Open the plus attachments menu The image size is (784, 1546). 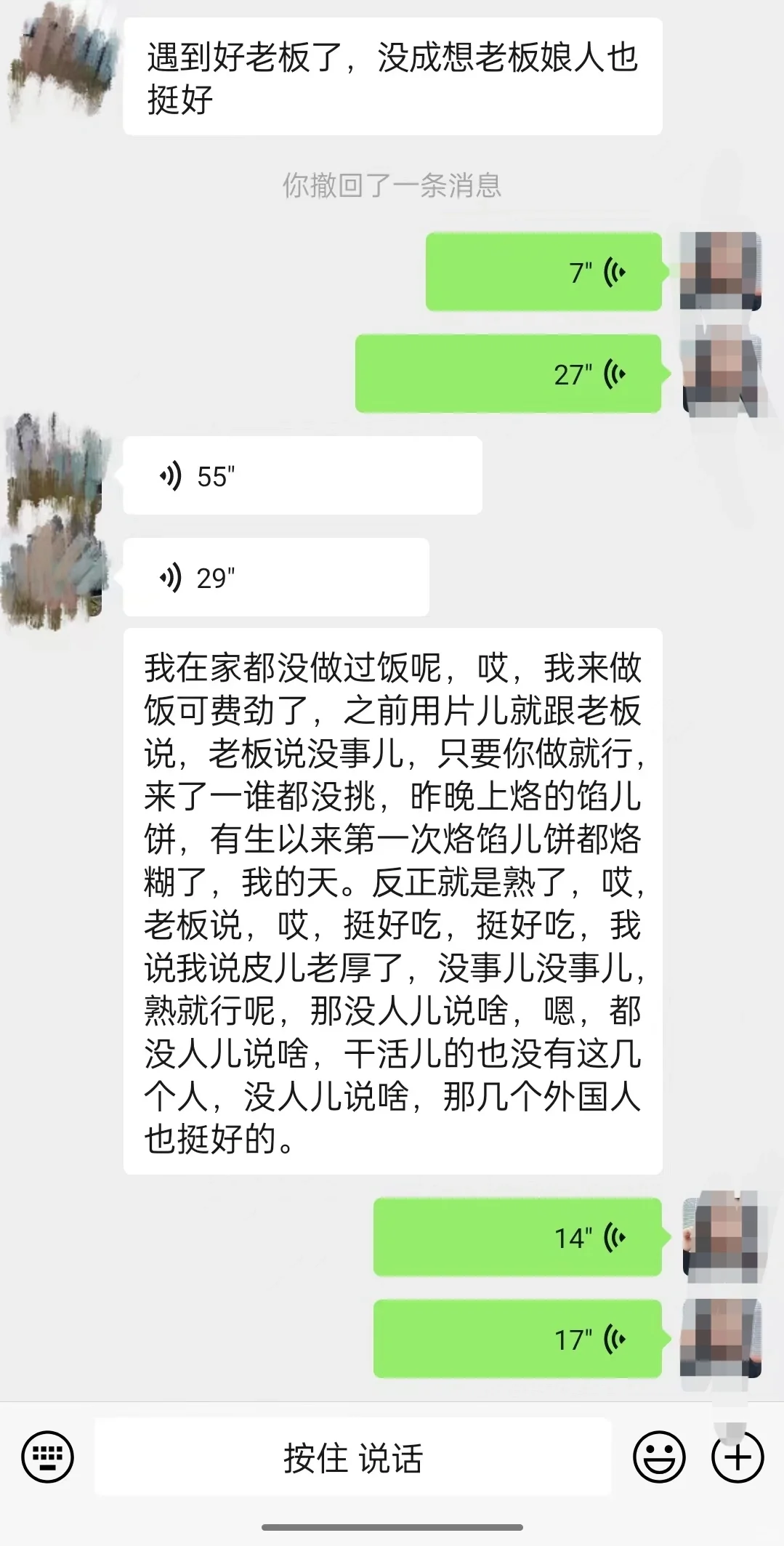coord(737,1457)
